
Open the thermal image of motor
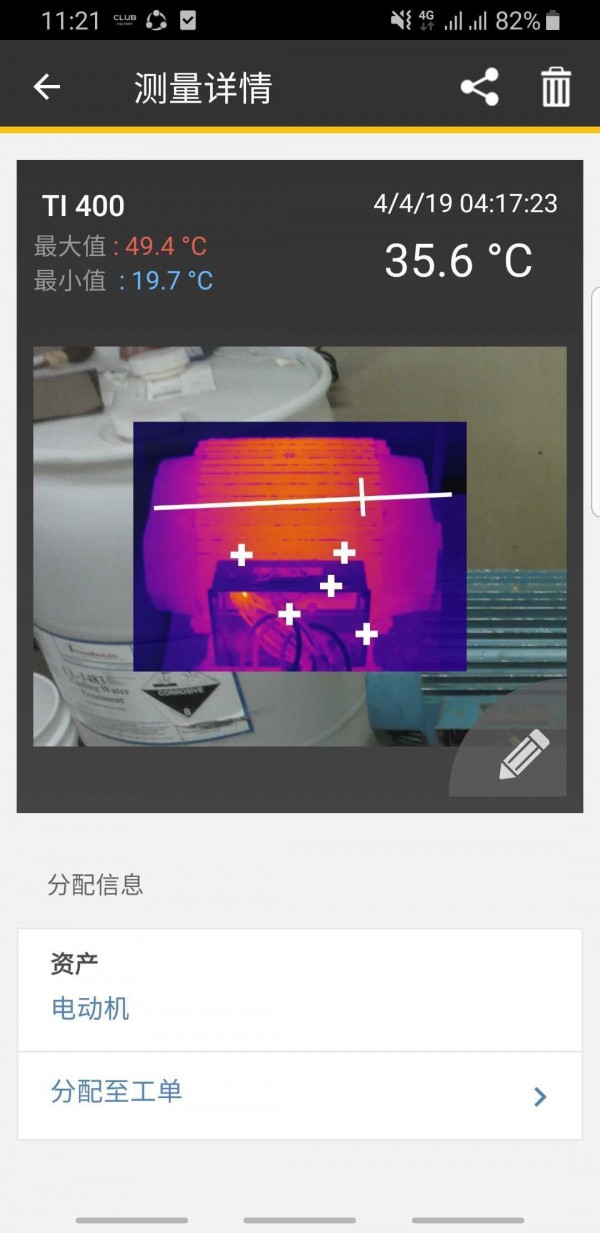pos(299,545)
